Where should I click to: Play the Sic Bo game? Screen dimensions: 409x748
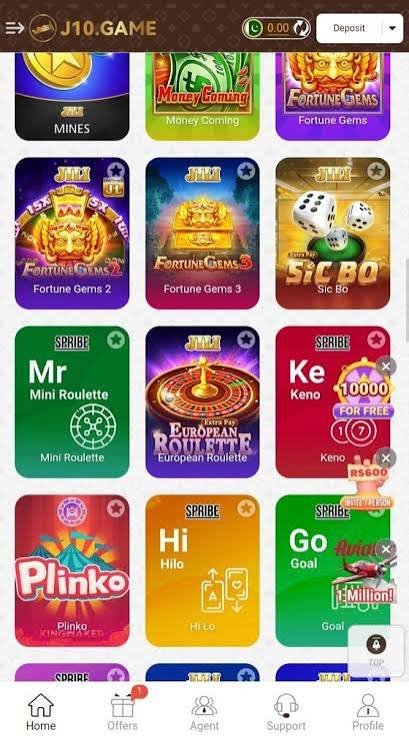pyautogui.click(x=333, y=233)
